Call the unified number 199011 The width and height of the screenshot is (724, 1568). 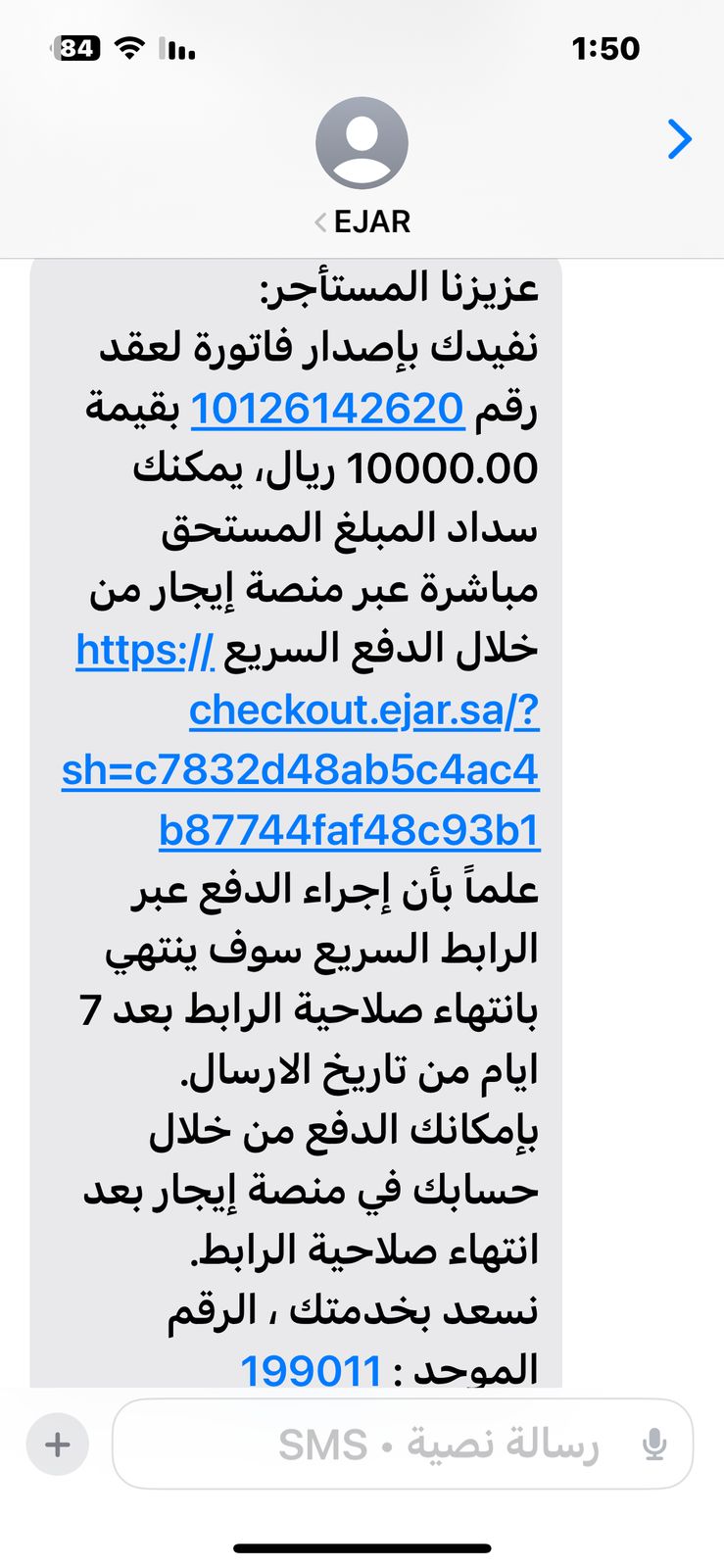(x=311, y=1368)
